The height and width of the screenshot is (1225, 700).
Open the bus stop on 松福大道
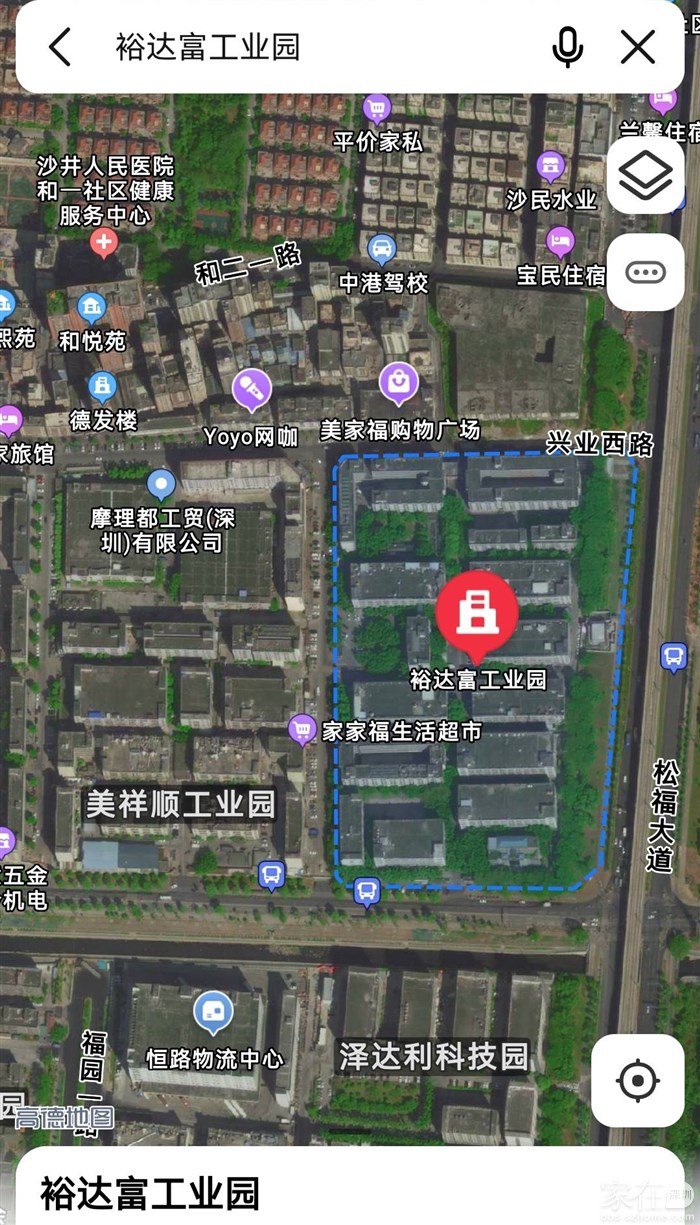click(x=674, y=657)
